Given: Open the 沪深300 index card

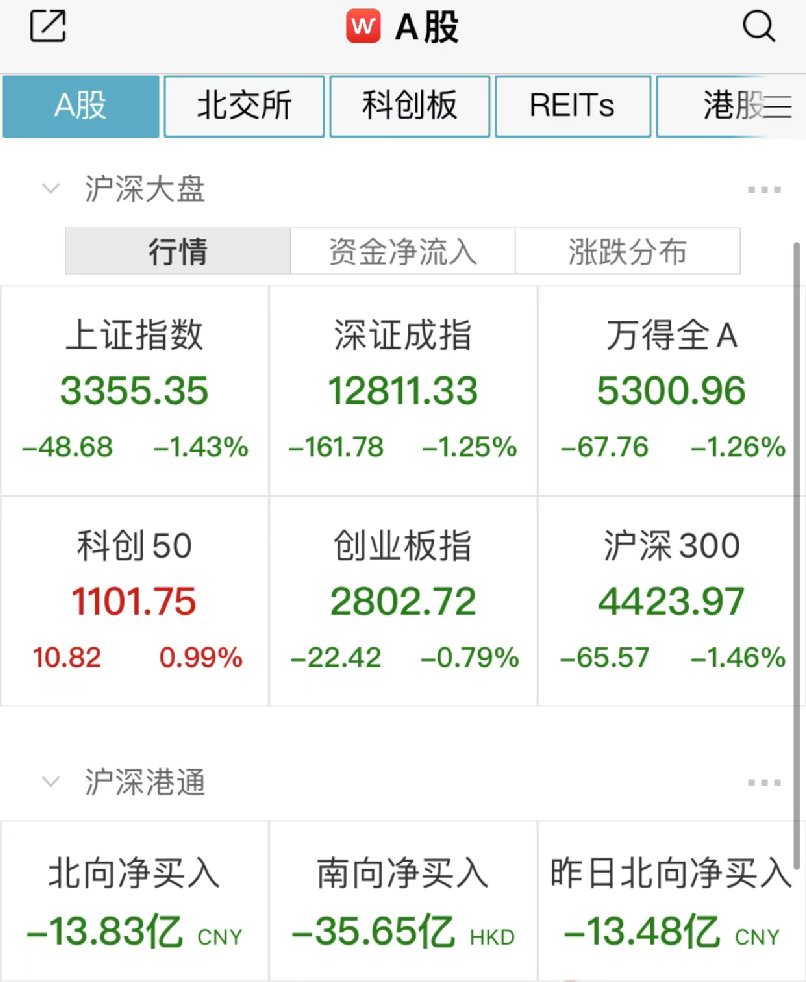Looking at the screenshot, I should [672, 601].
